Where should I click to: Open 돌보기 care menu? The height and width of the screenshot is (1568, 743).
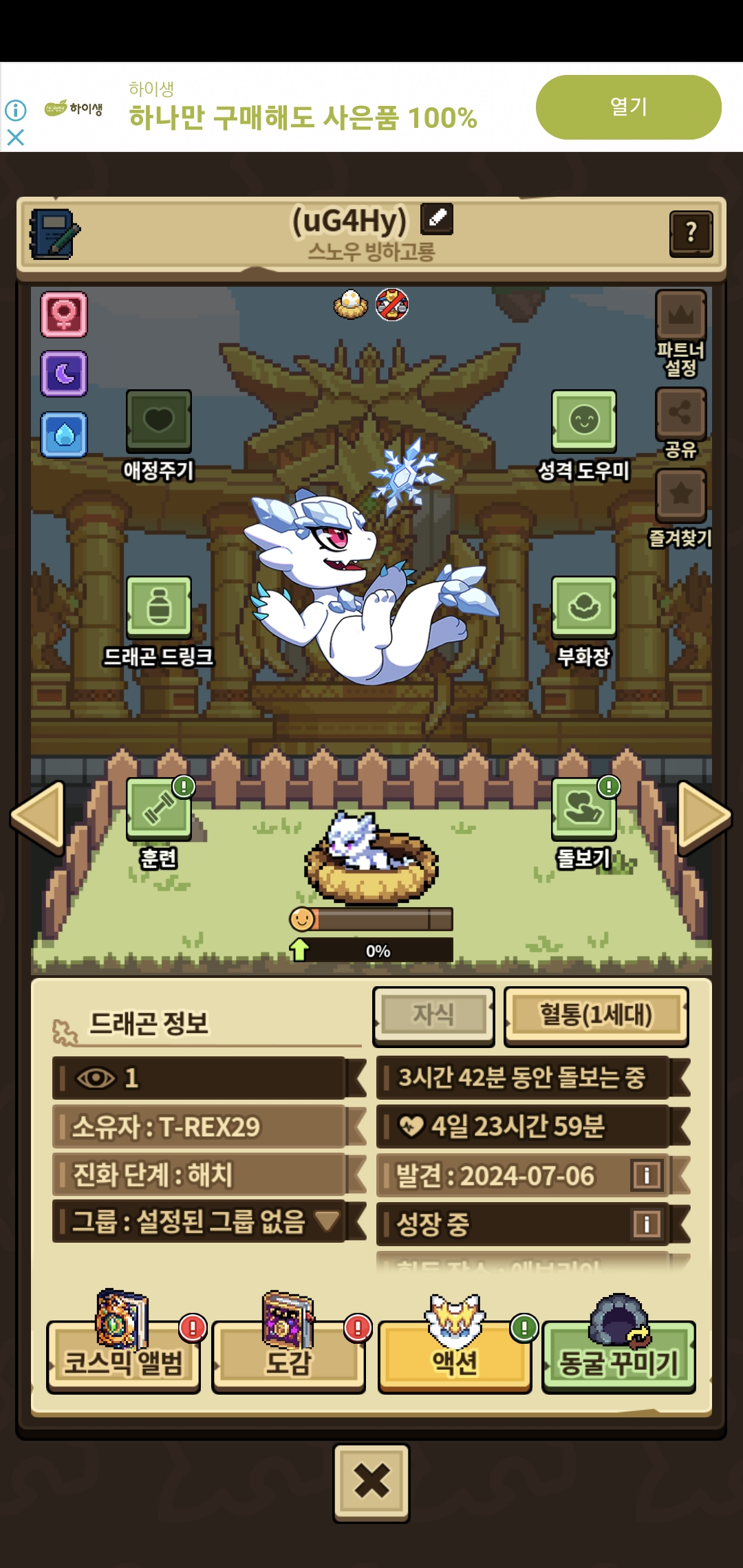(583, 808)
